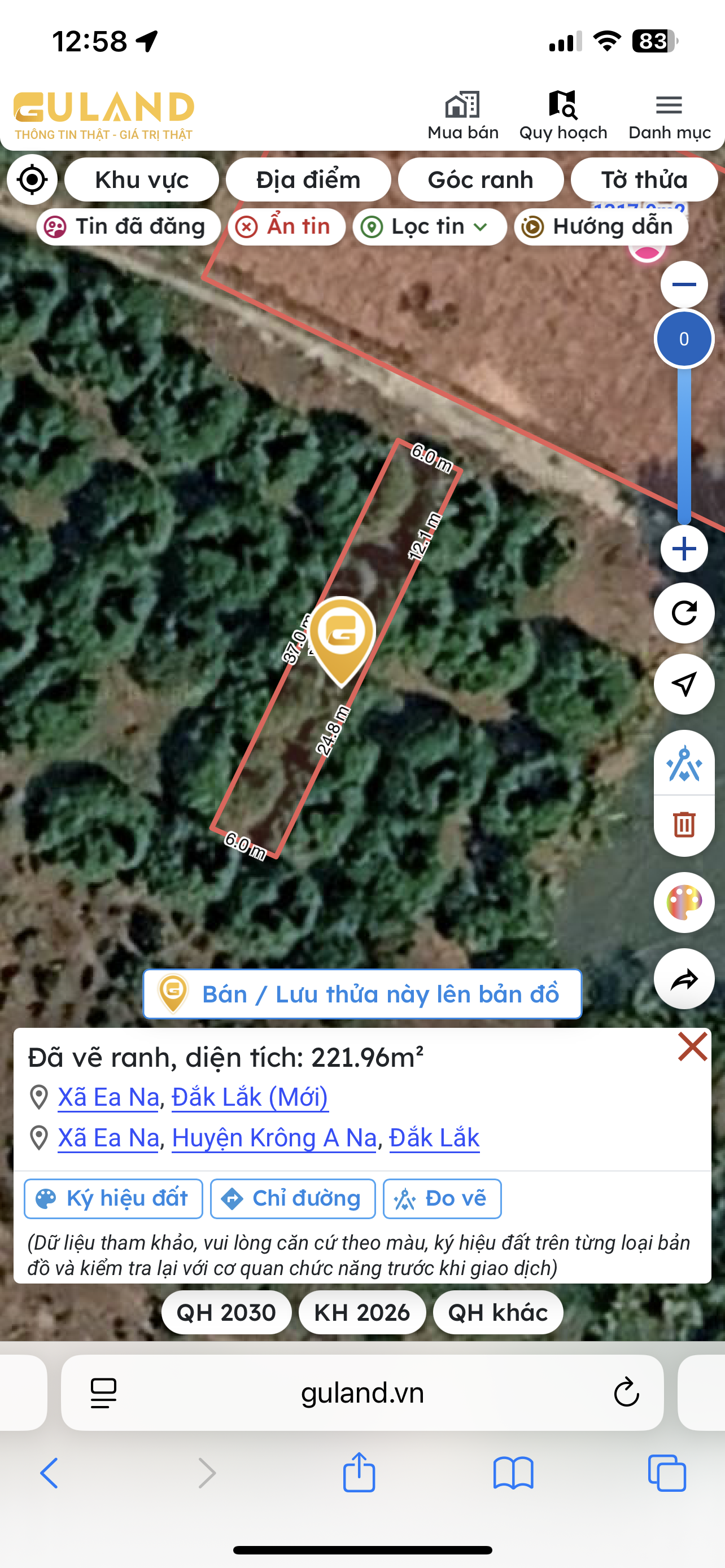Tap Bán / Lưu thửa này lên bản đồ
Viewport: 725px width, 1568px height.
362,994
